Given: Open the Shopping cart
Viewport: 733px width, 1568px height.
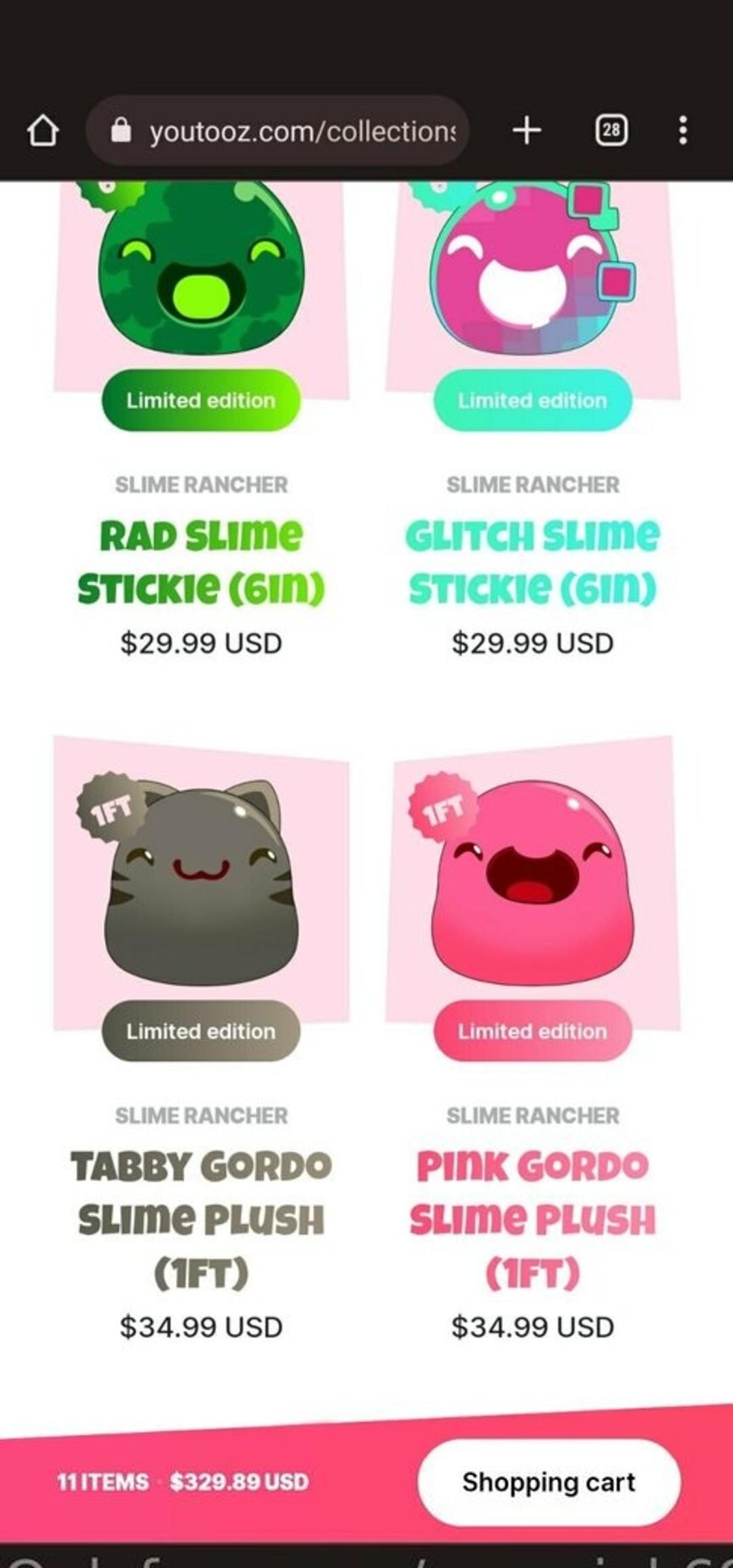Looking at the screenshot, I should (x=549, y=1482).
